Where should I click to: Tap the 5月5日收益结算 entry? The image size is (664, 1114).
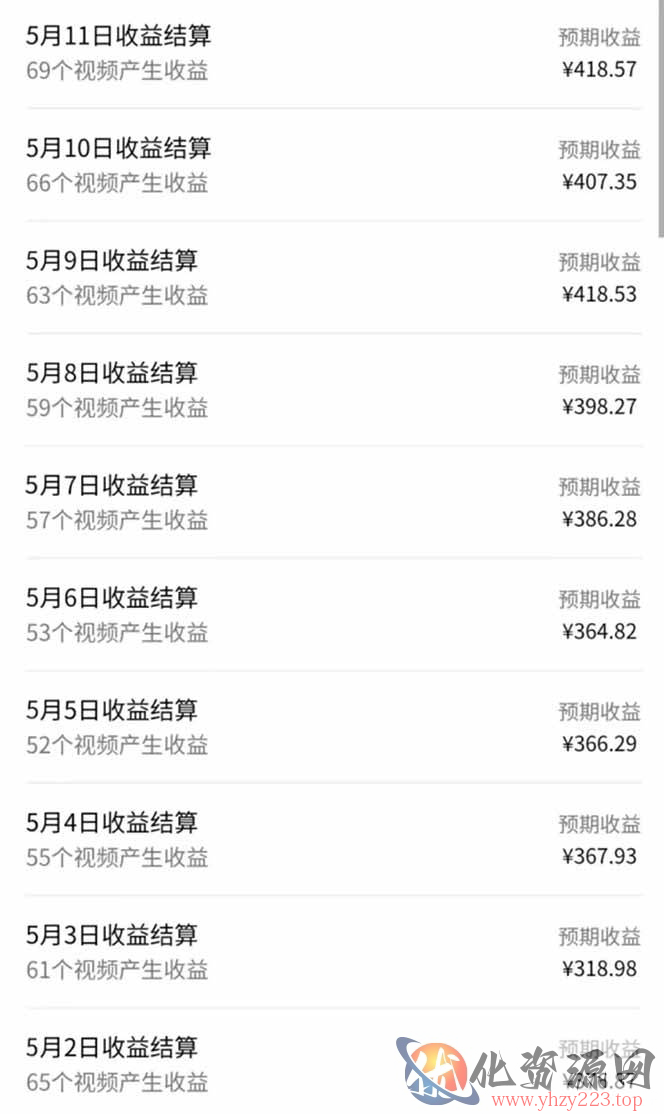[x=332, y=726]
